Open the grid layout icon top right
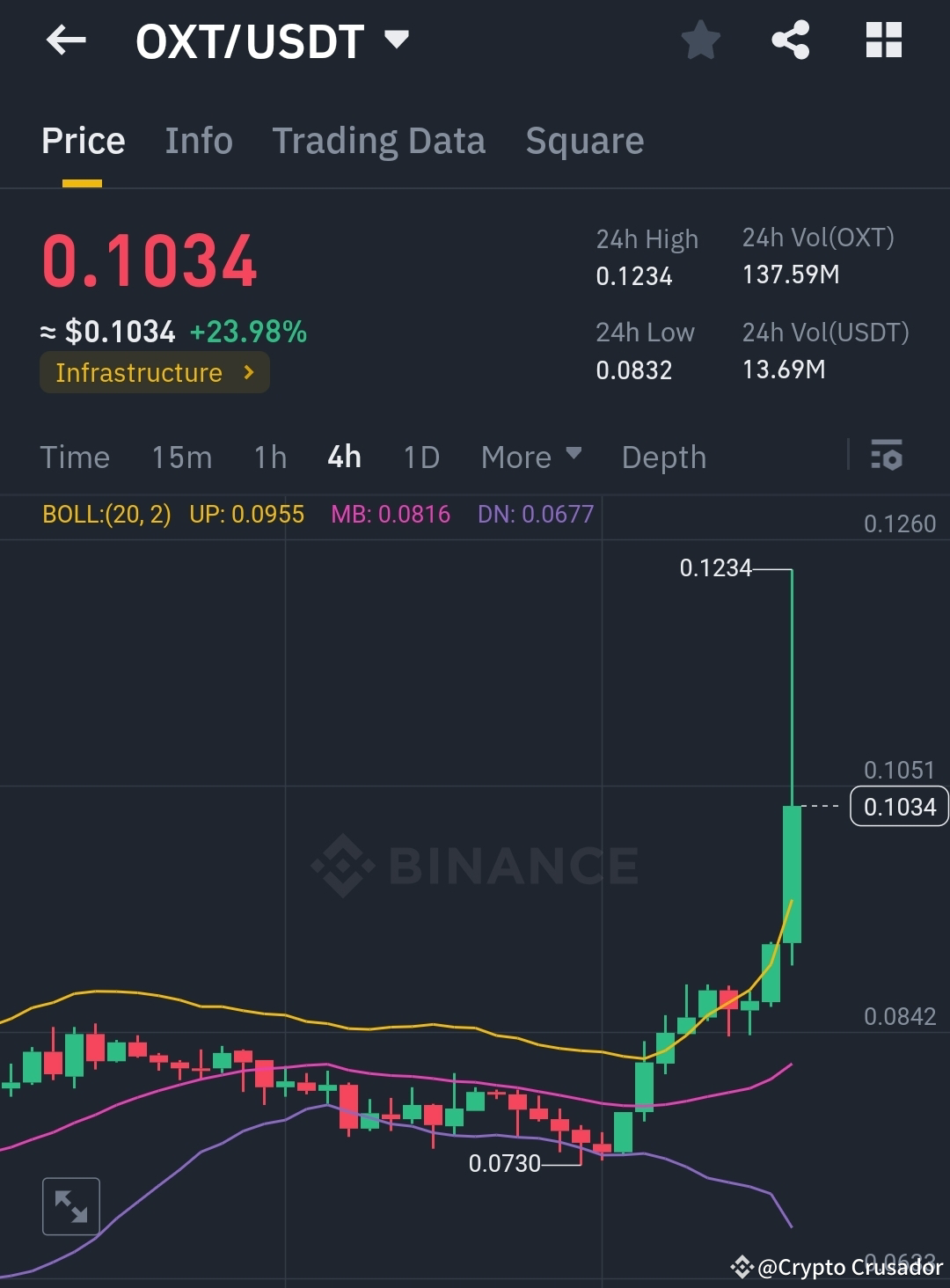The width and height of the screenshot is (950, 1288). click(882, 39)
